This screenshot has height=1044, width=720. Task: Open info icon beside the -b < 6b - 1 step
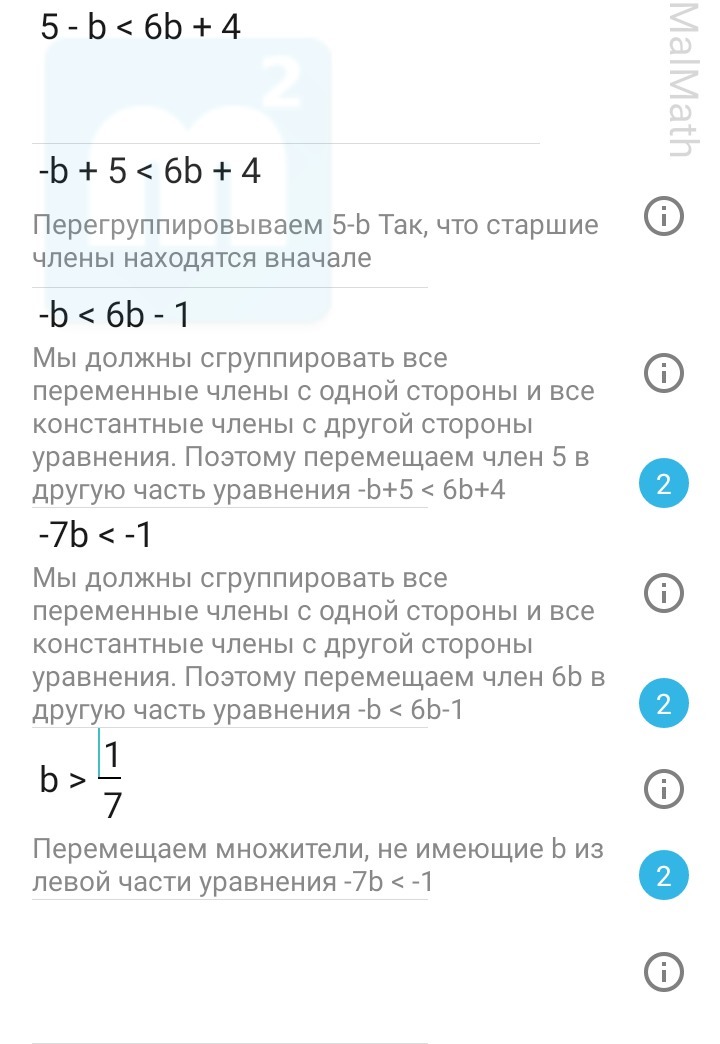tap(663, 373)
